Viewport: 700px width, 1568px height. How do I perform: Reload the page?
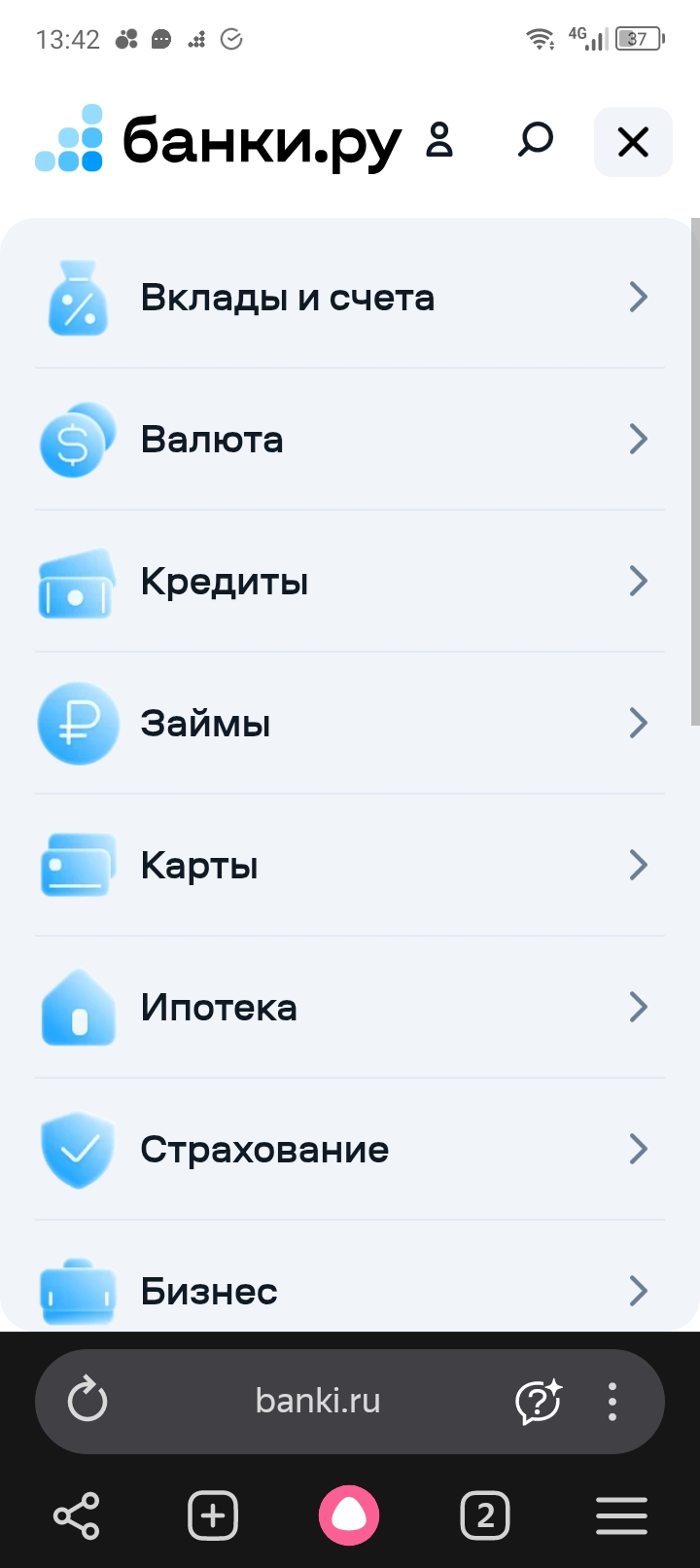pyautogui.click(x=87, y=1401)
